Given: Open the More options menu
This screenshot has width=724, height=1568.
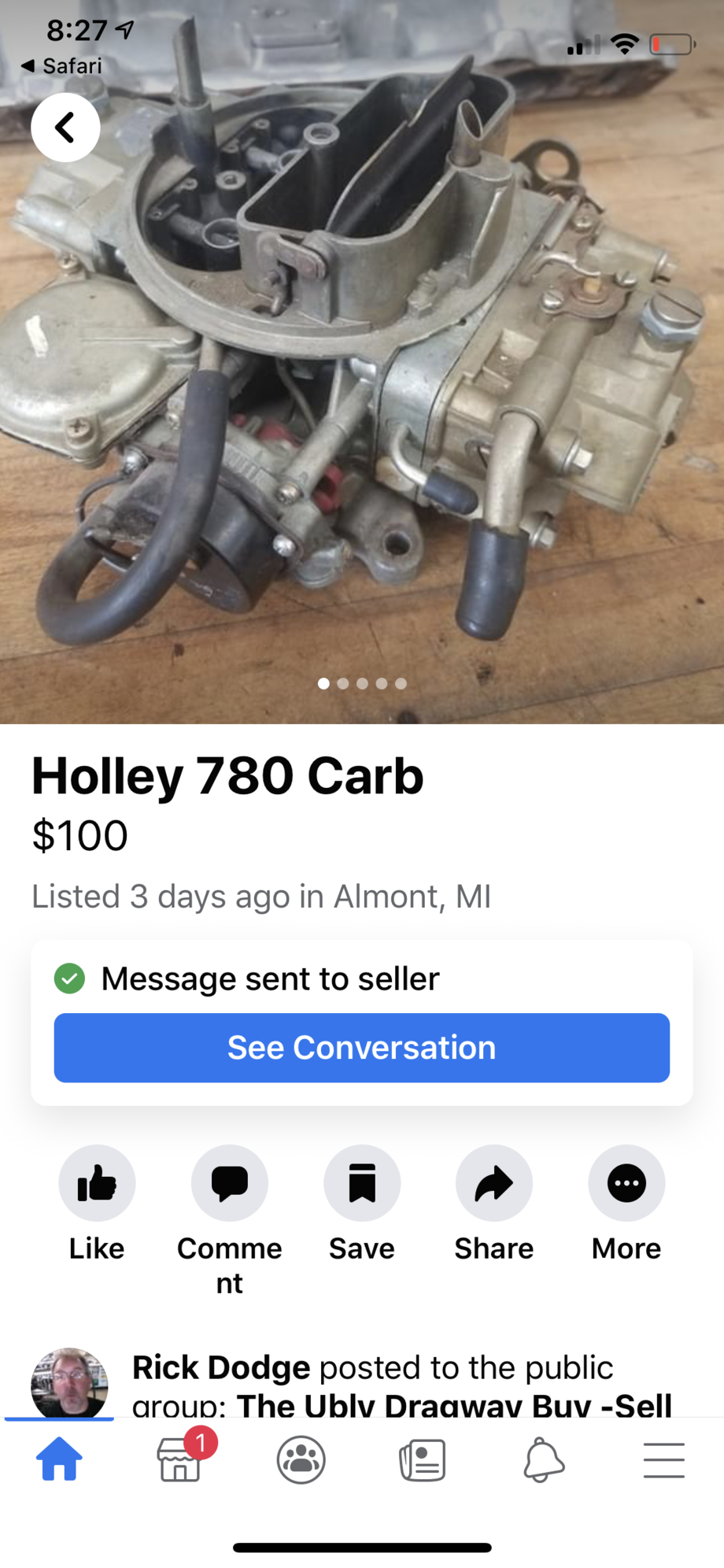Looking at the screenshot, I should point(626,1183).
